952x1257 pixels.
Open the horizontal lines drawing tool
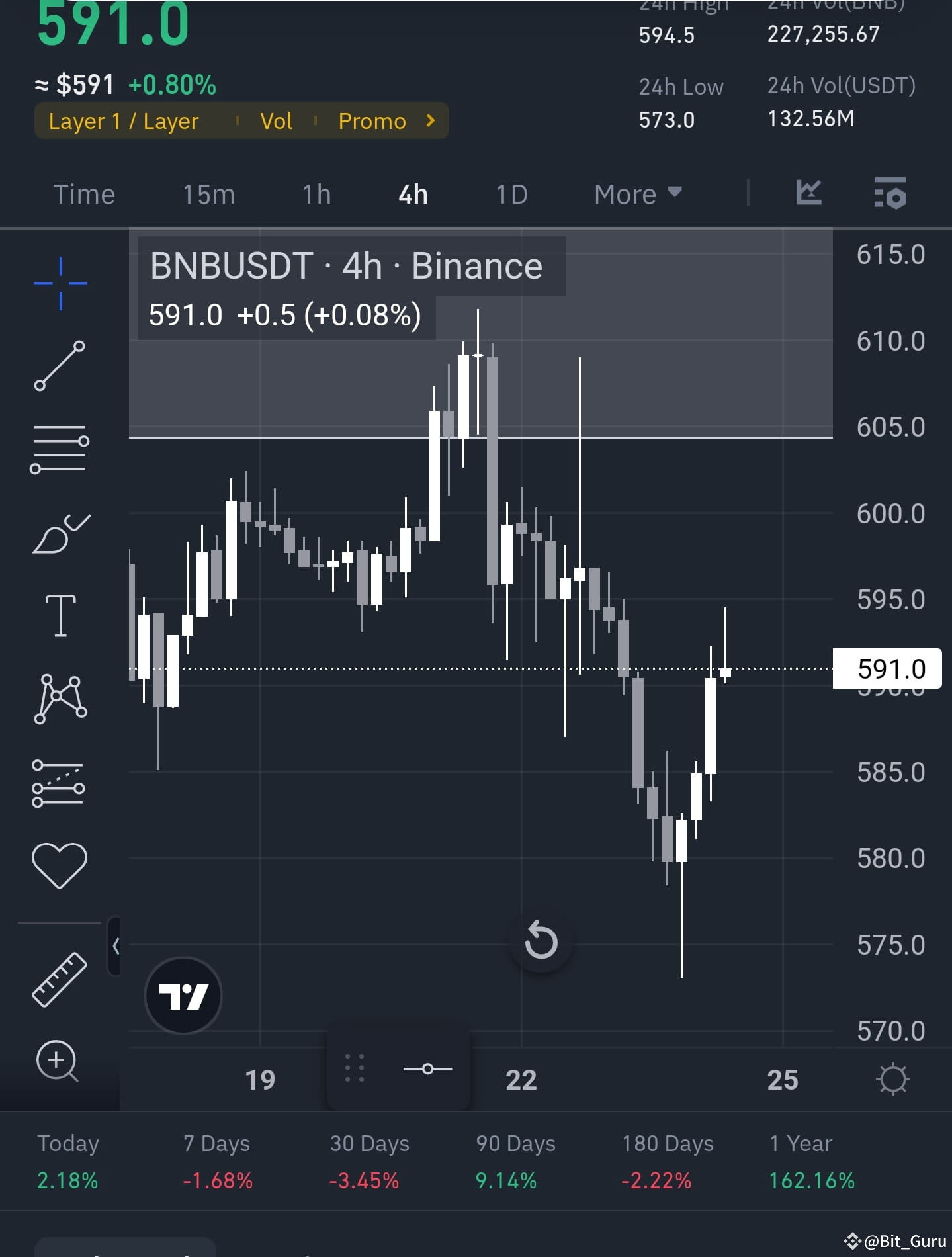pyautogui.click(x=60, y=447)
